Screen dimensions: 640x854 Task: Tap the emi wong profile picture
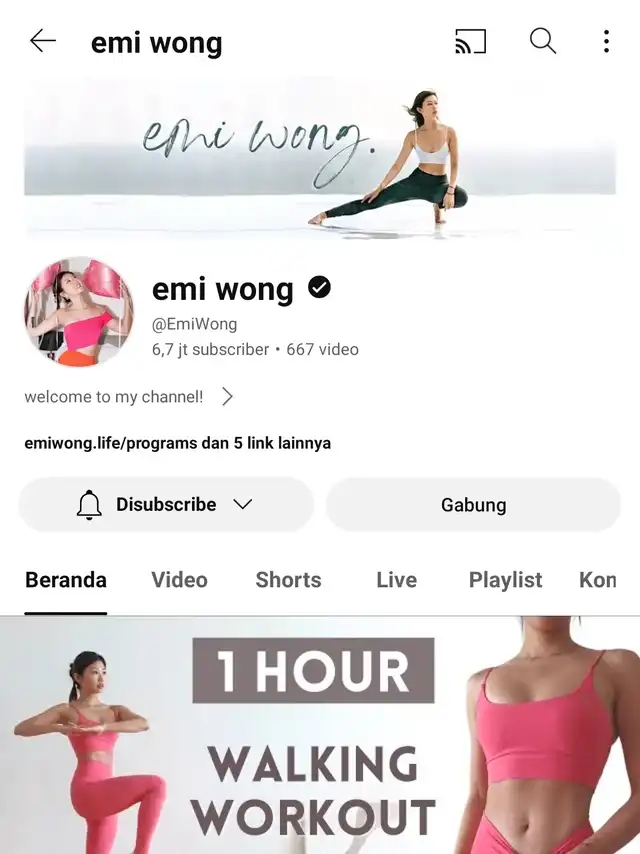click(79, 313)
